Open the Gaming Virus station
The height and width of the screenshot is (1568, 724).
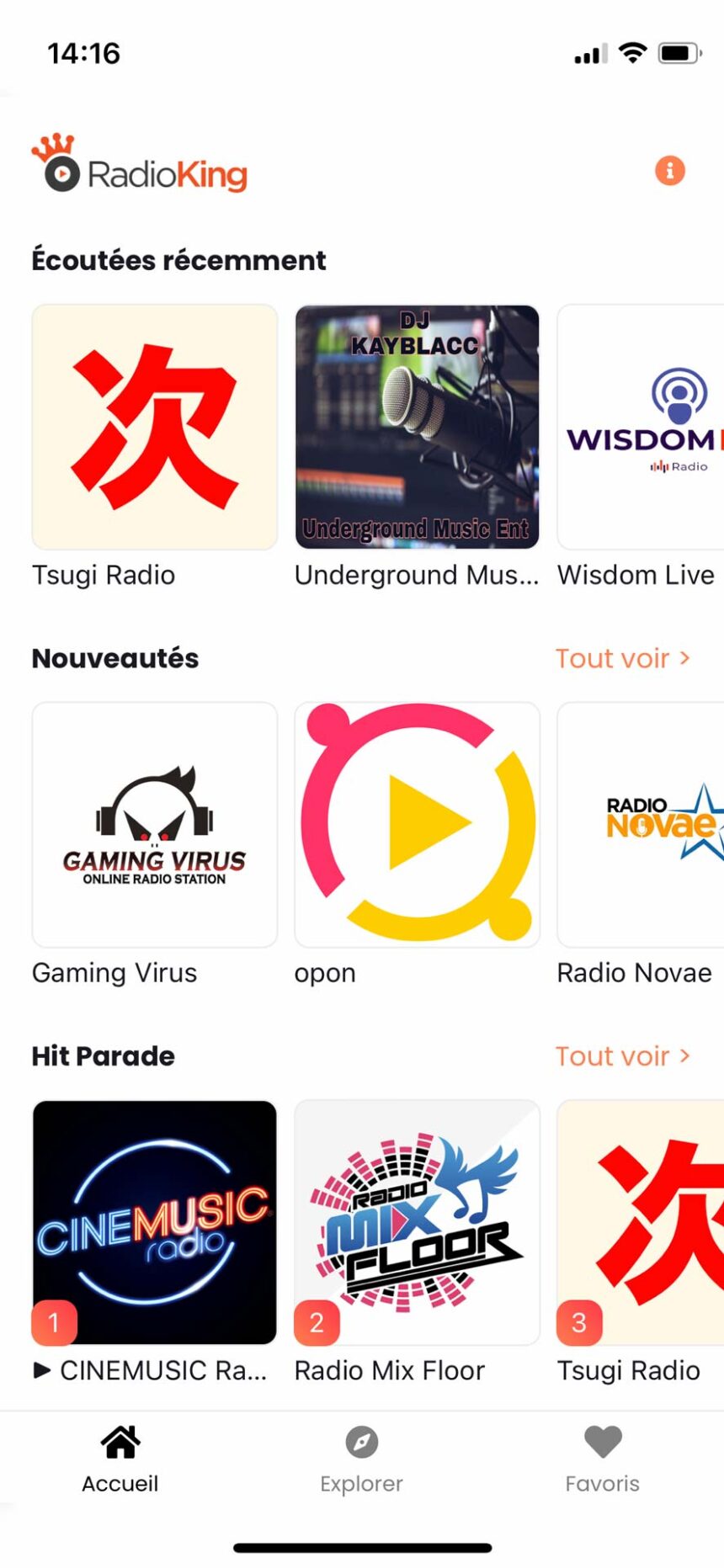point(154,825)
